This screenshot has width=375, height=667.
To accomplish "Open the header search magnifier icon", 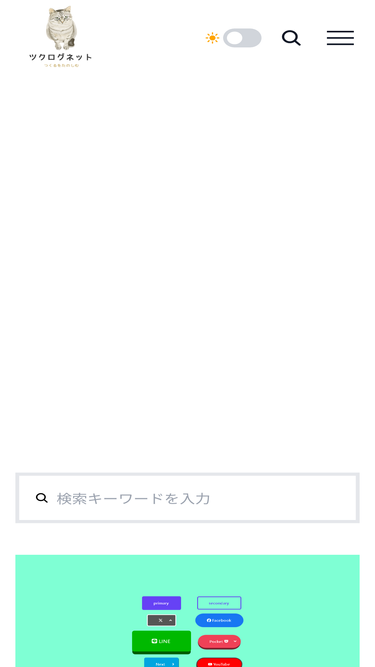I will point(291,38).
